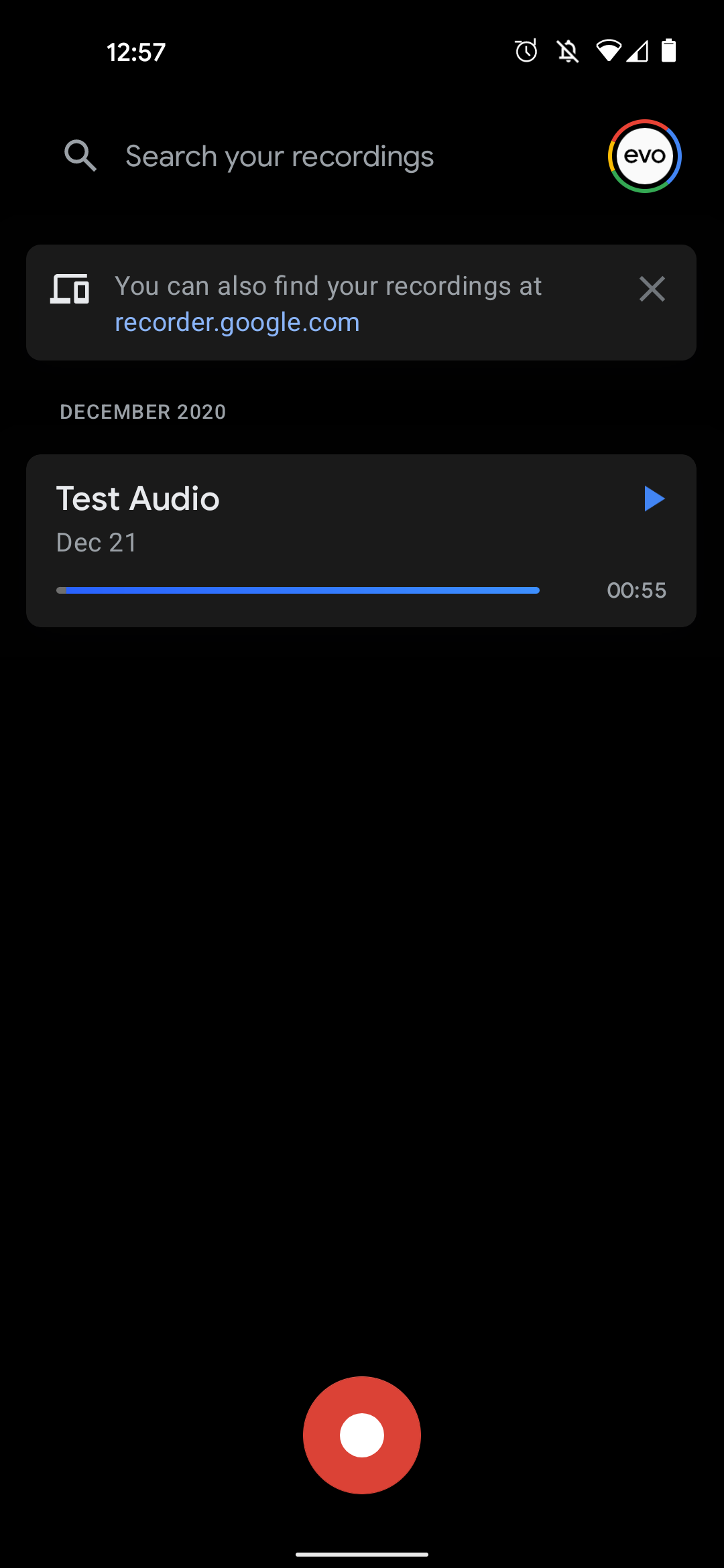The width and height of the screenshot is (724, 1568).
Task: Open the evo account profile picture
Action: [x=645, y=155]
